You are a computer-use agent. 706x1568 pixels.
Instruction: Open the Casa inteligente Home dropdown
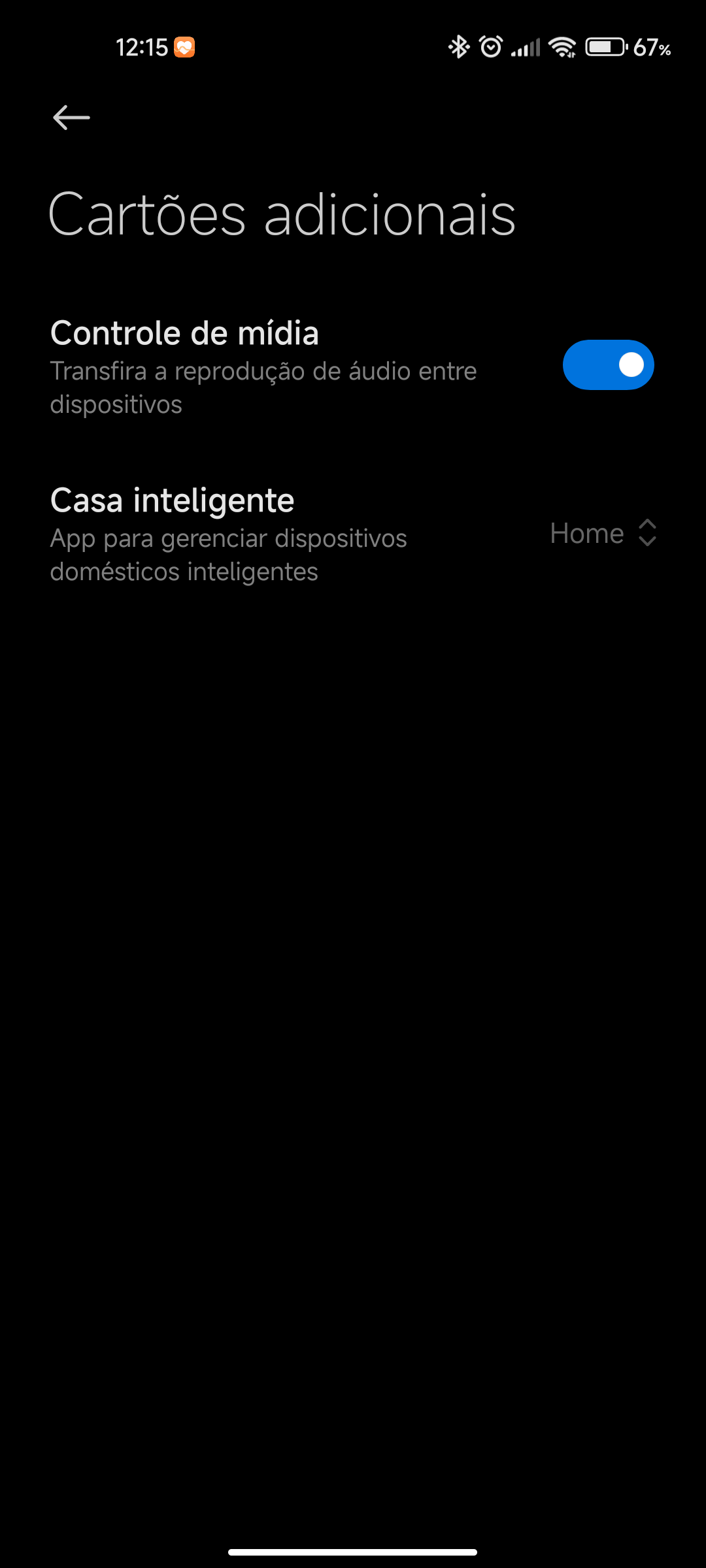603,533
